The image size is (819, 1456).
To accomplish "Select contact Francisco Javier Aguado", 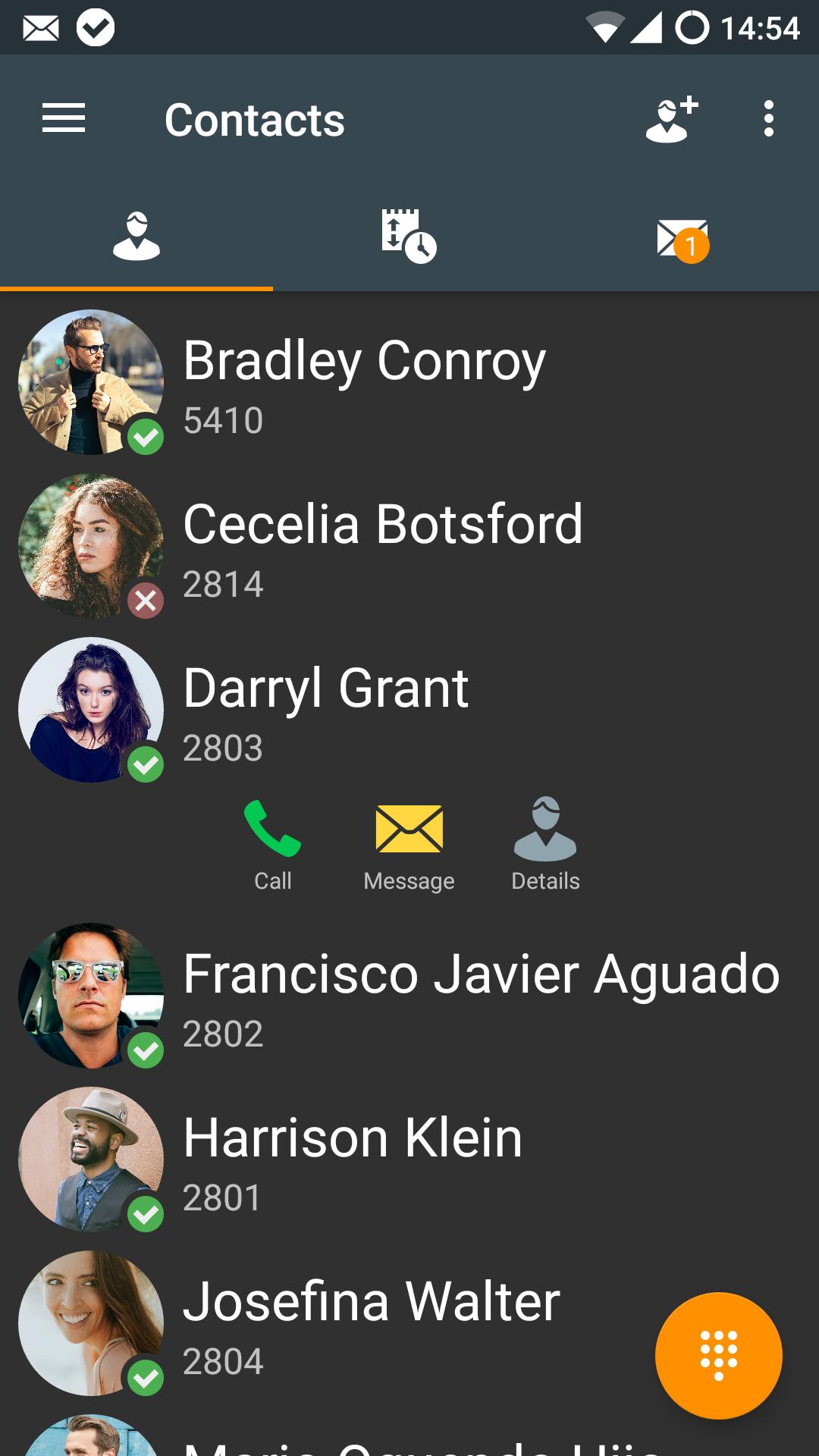I will 409,996.
